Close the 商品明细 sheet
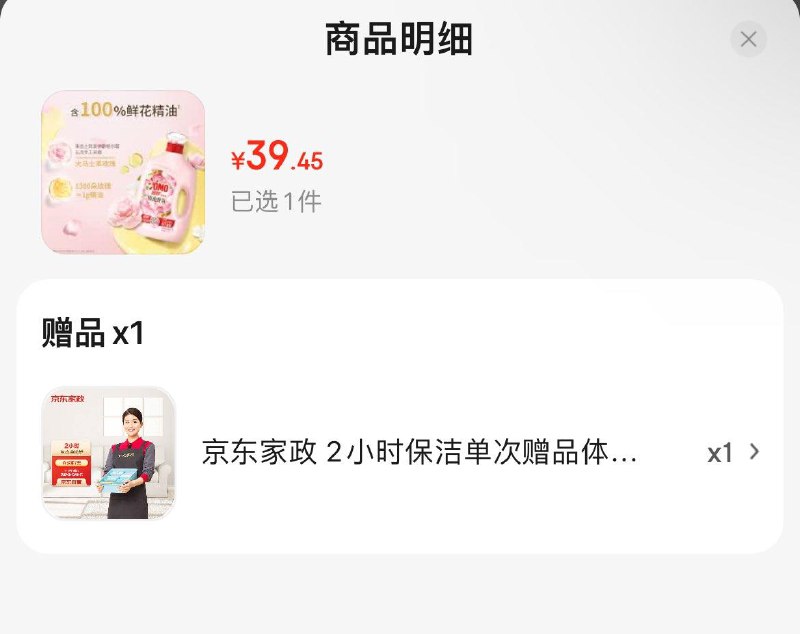This screenshot has width=800, height=634. (748, 40)
